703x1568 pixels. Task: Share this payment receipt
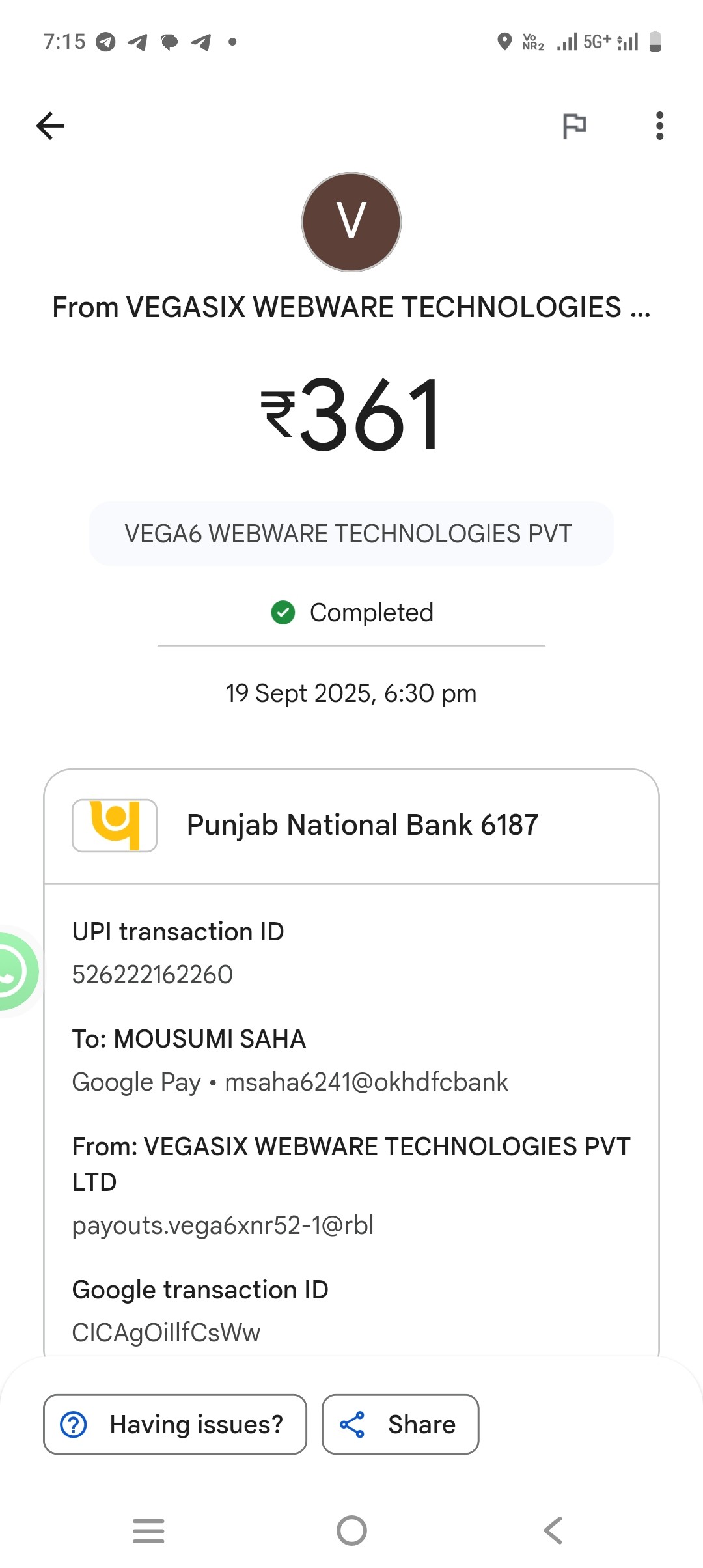tap(400, 1424)
